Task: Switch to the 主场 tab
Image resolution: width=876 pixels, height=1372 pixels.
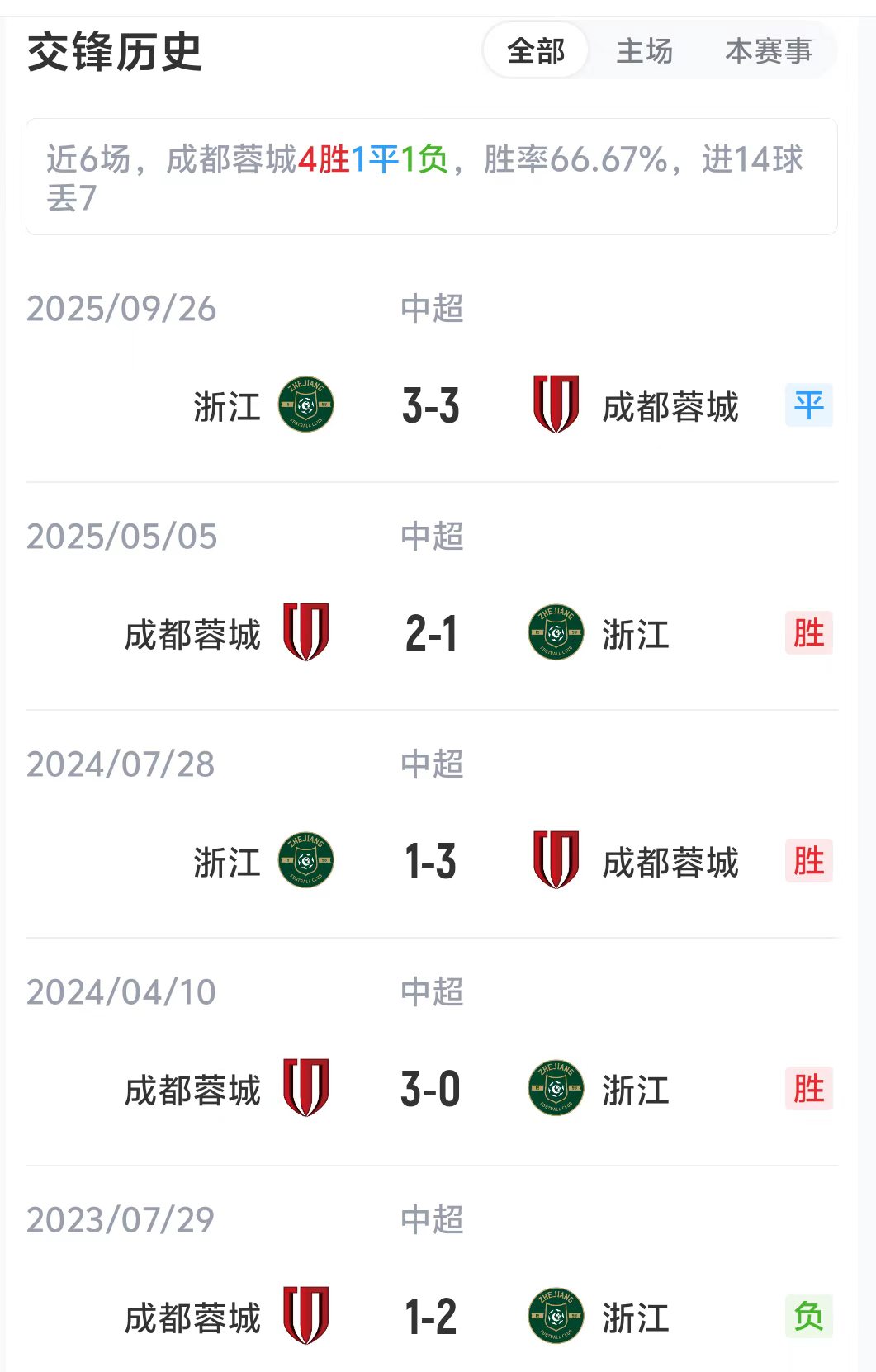Action: (x=646, y=51)
